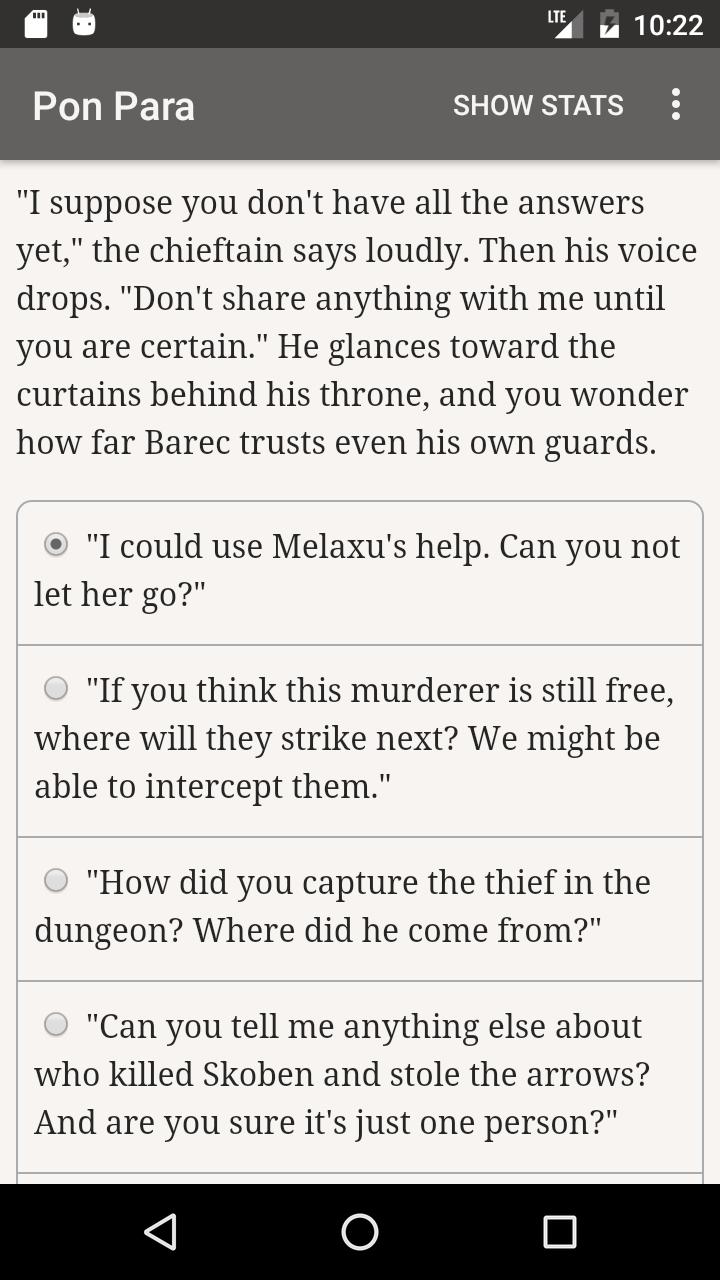
Task: Select the "who killed Skoben" question option
Action: [x=360, y=1077]
